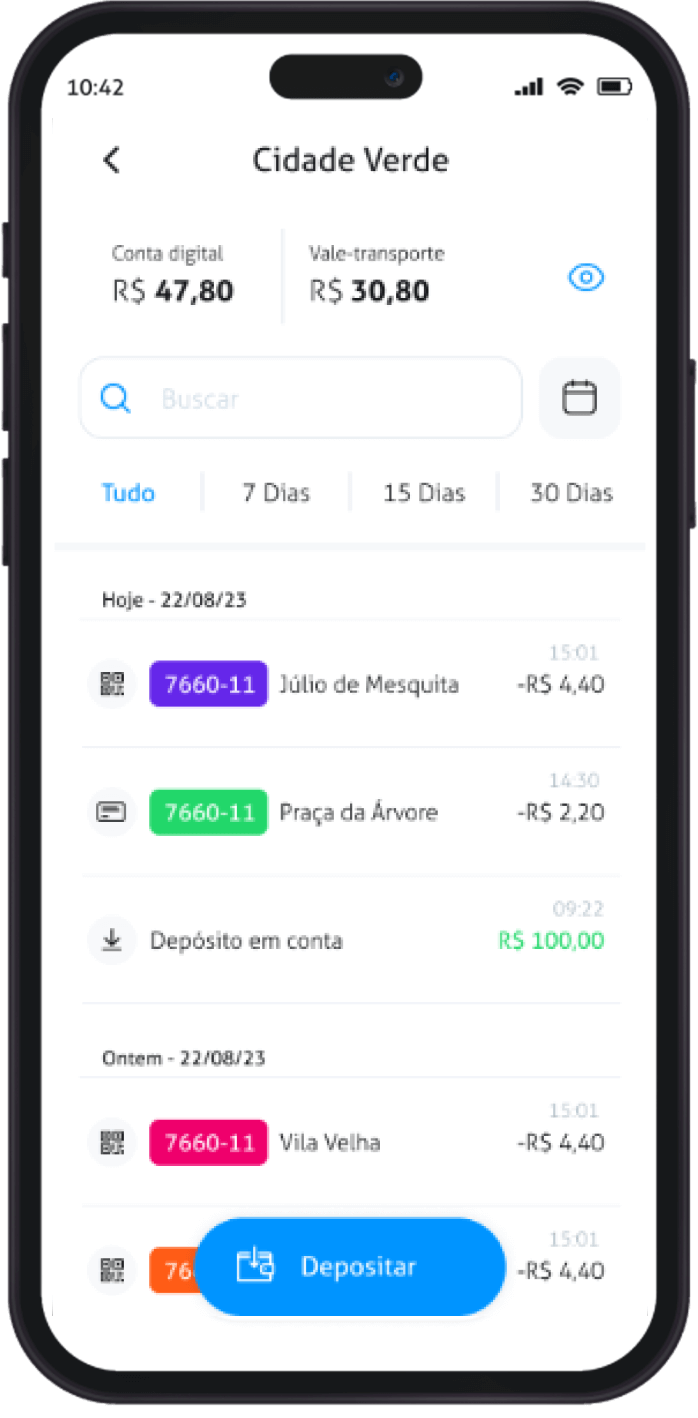Tap the Depositar button
The height and width of the screenshot is (1418, 698).
(x=350, y=1267)
